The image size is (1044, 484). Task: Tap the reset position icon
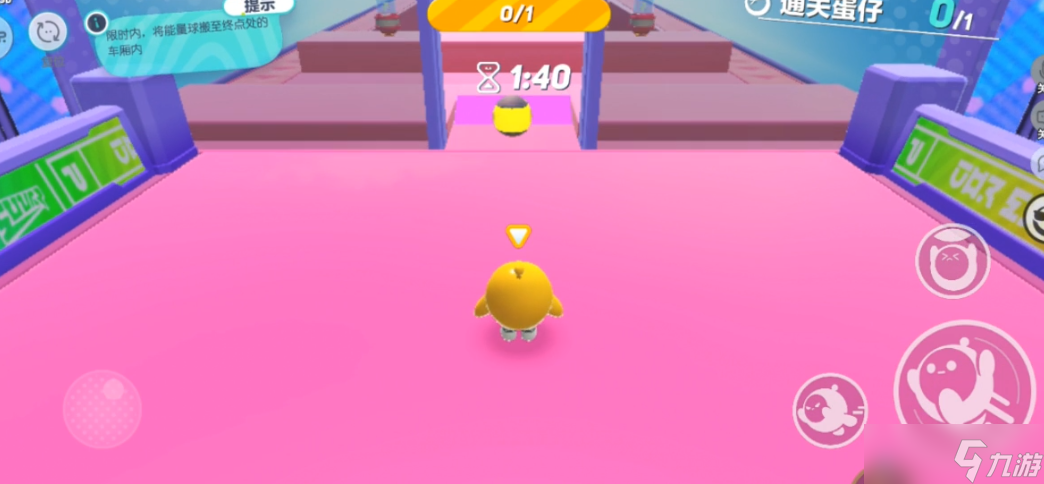pyautogui.click(x=46, y=33)
